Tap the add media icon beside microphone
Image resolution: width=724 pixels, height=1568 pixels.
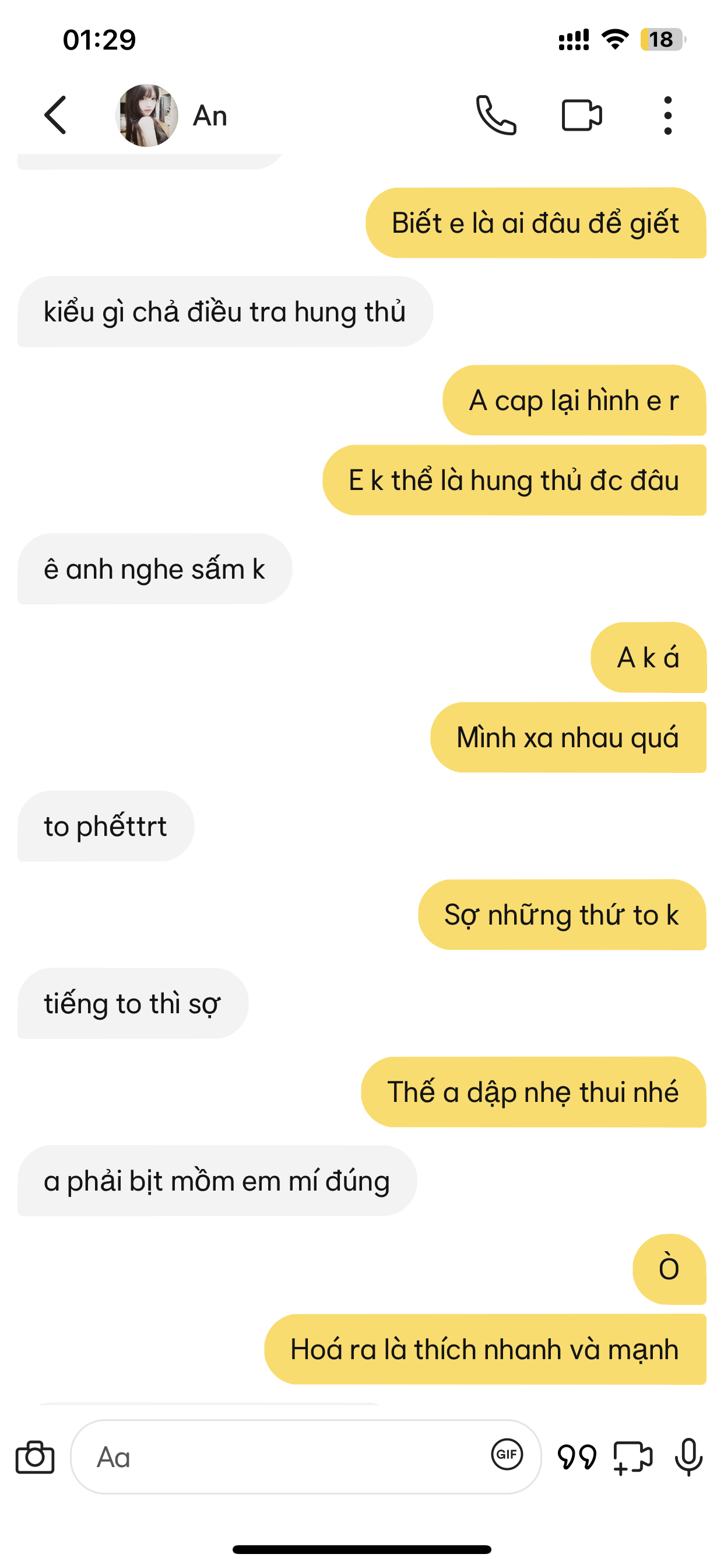click(632, 1457)
